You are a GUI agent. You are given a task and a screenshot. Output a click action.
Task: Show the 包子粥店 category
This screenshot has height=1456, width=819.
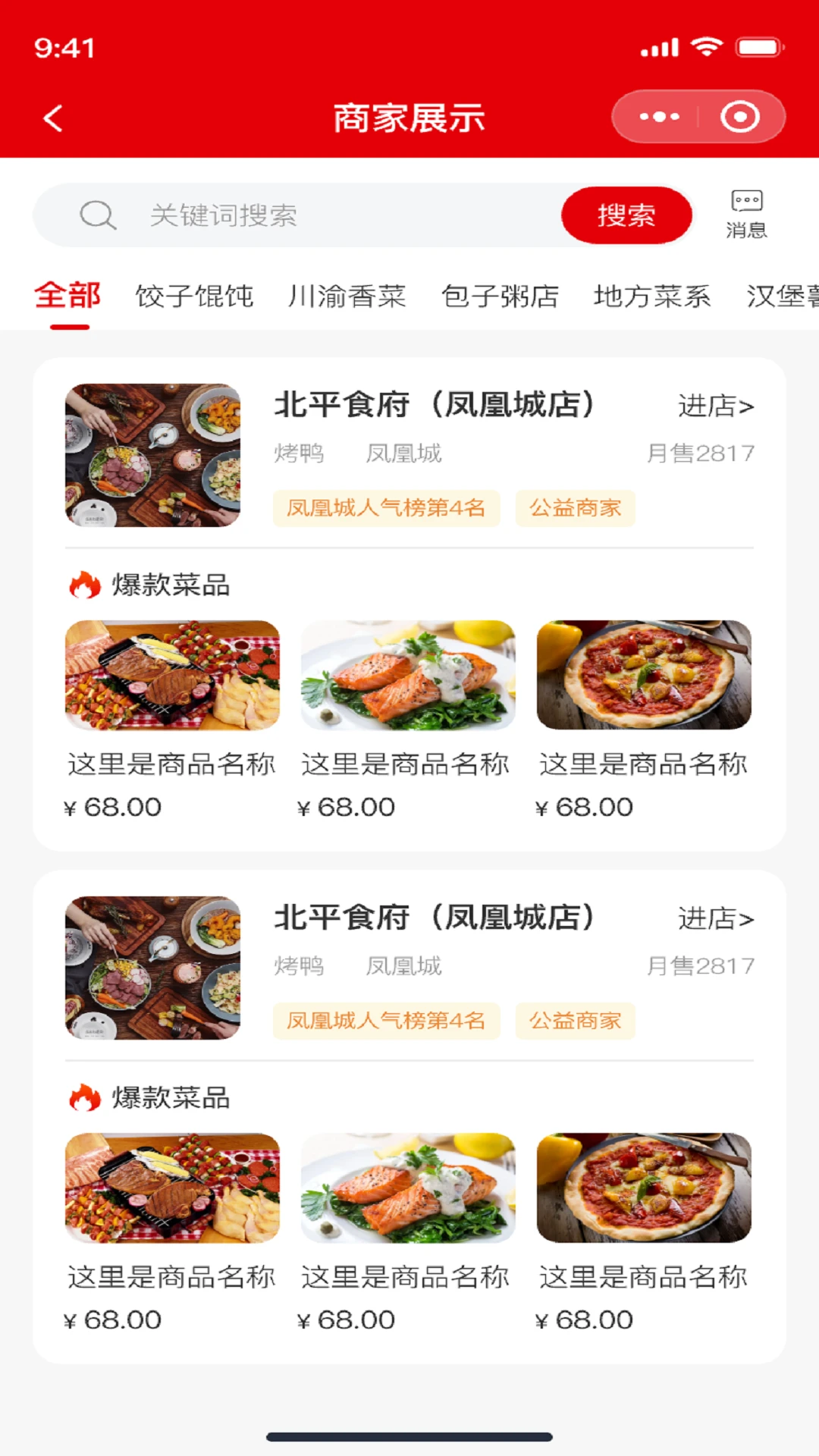tap(500, 296)
